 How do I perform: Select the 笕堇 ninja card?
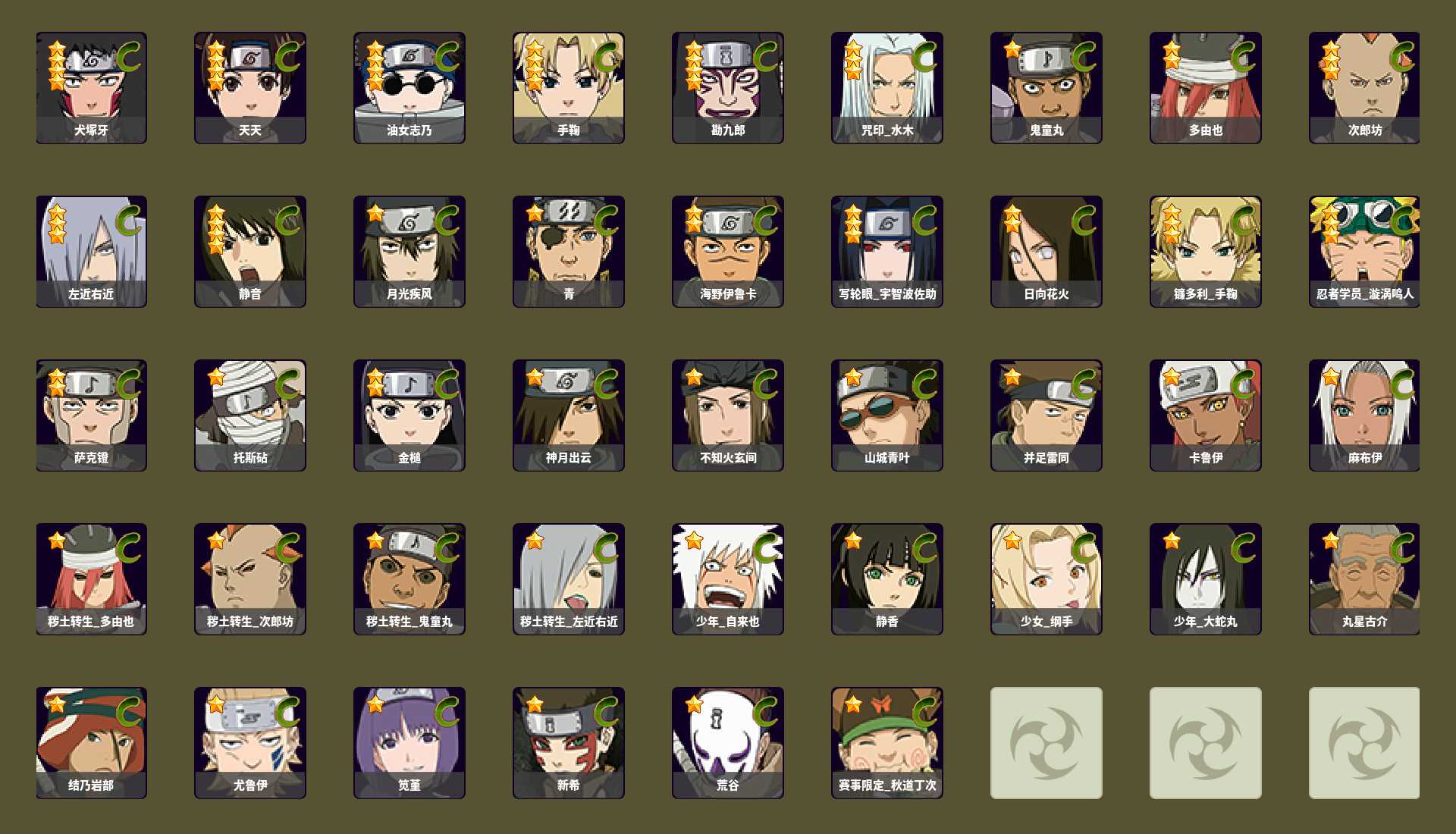(409, 743)
